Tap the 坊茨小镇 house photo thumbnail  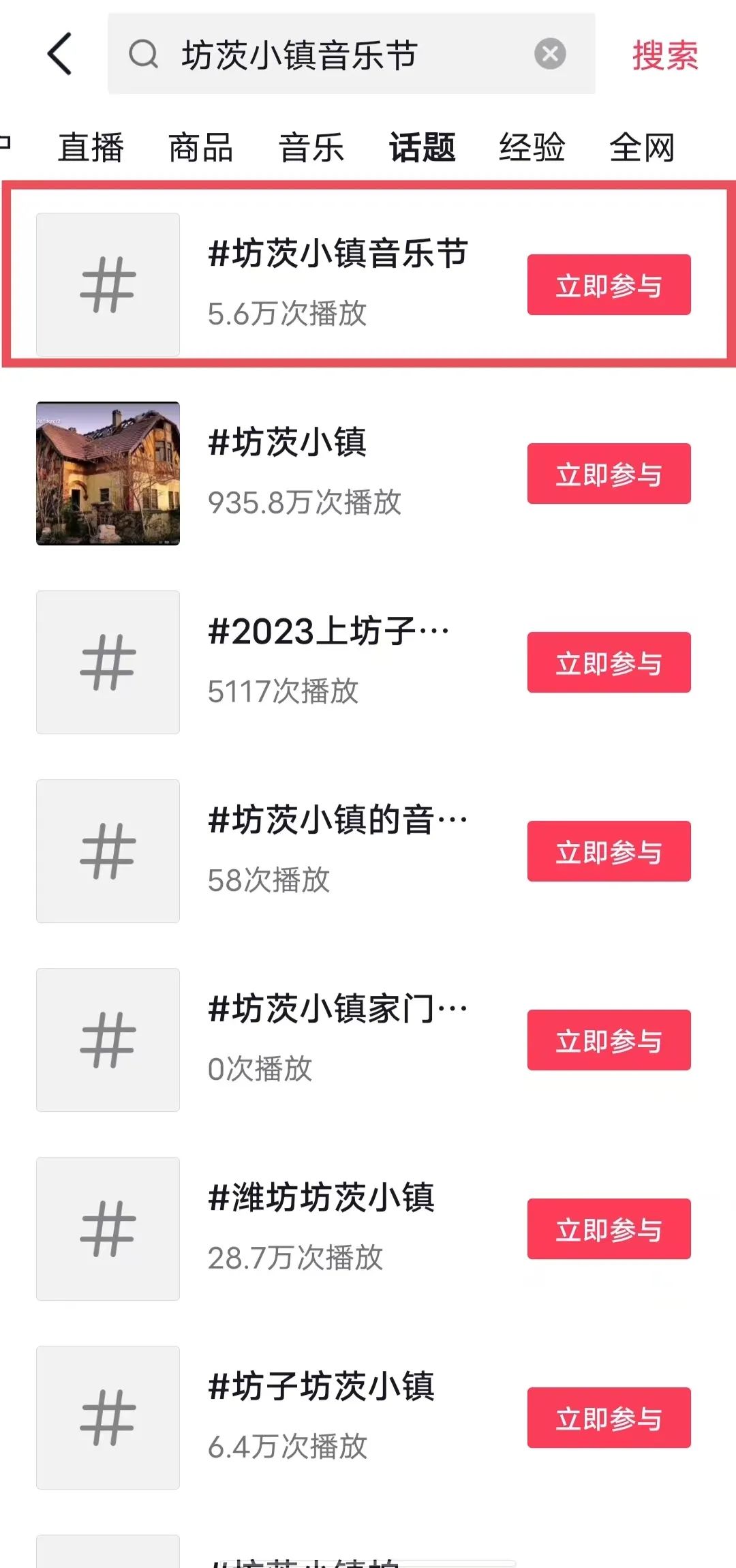tap(108, 474)
